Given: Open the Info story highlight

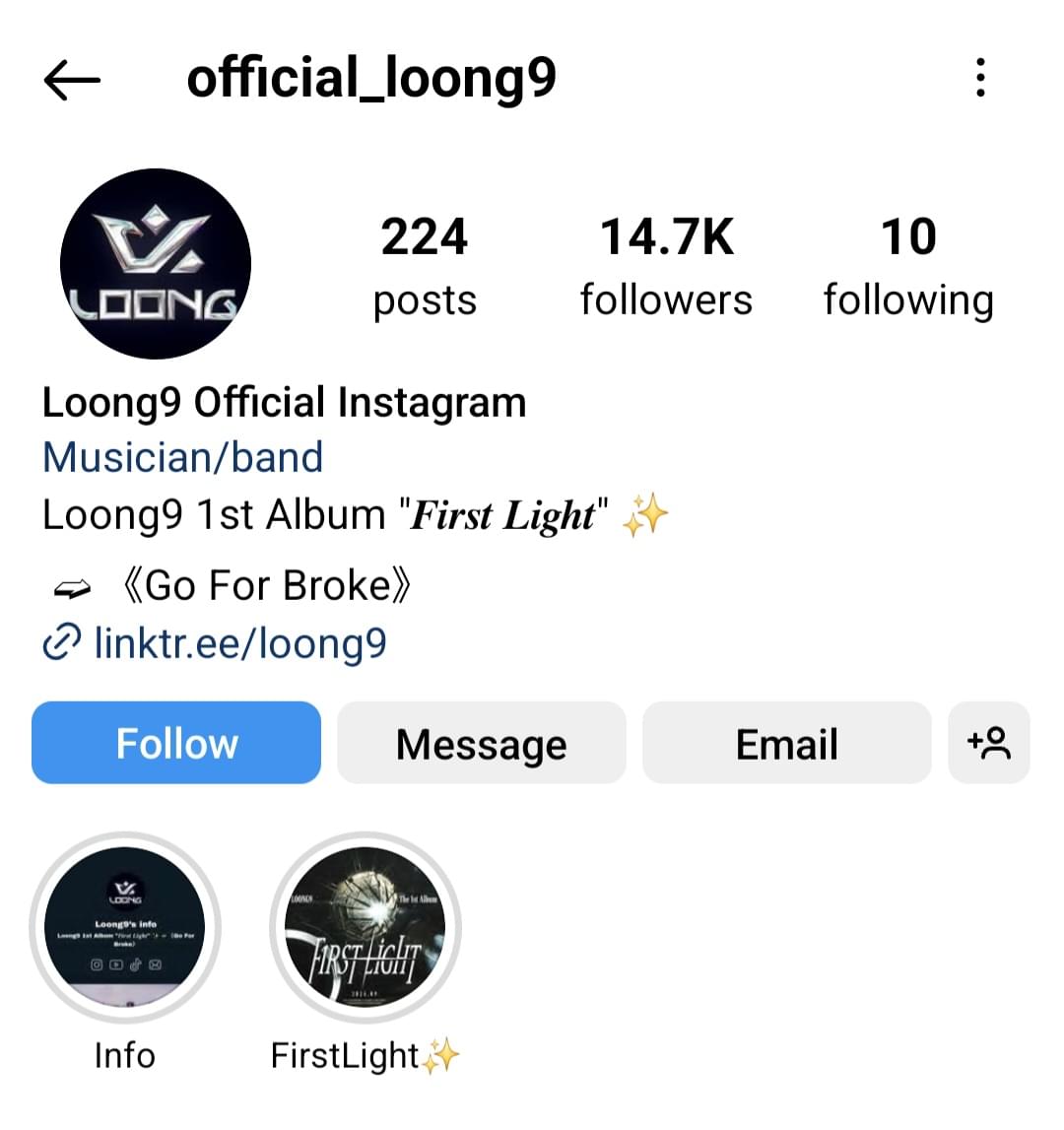Looking at the screenshot, I should (x=124, y=928).
